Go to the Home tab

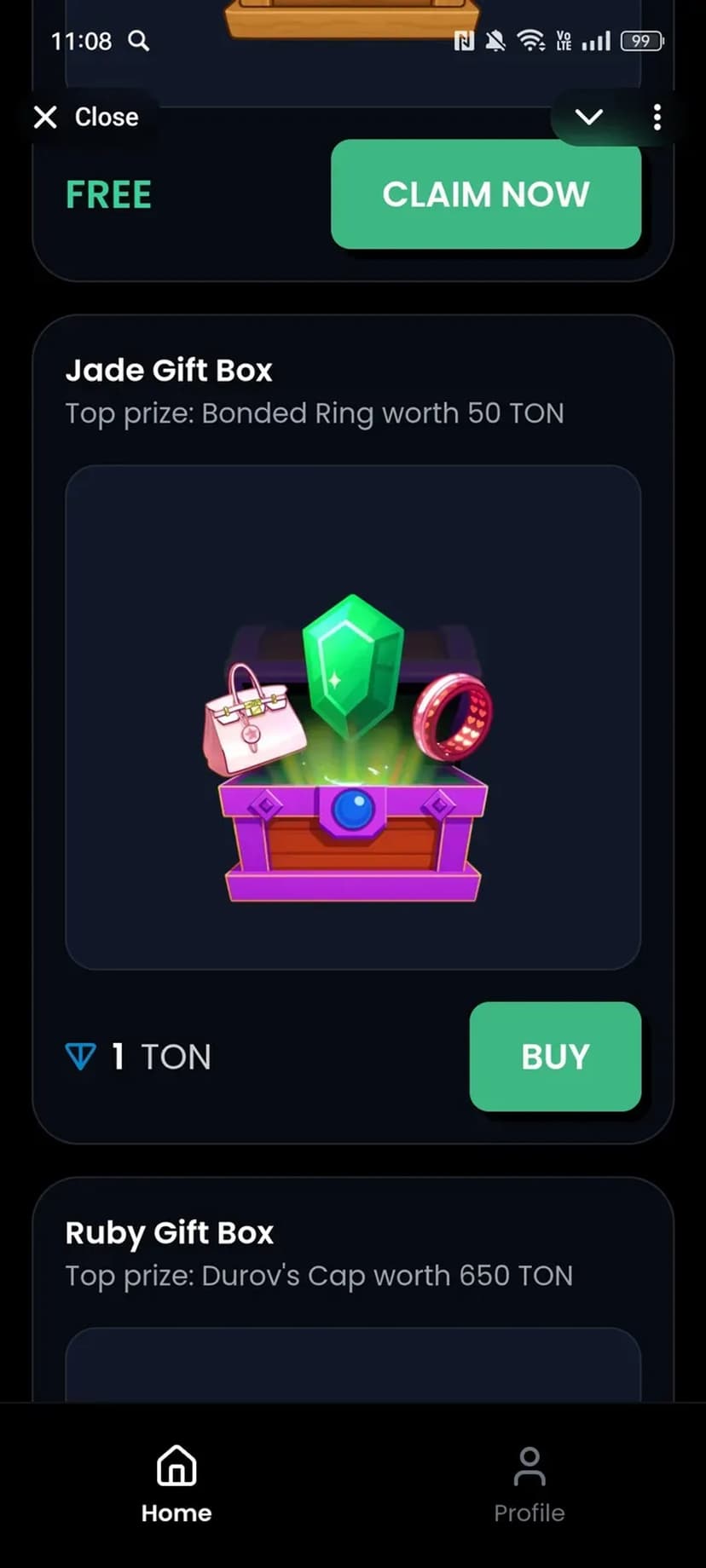(x=176, y=1484)
